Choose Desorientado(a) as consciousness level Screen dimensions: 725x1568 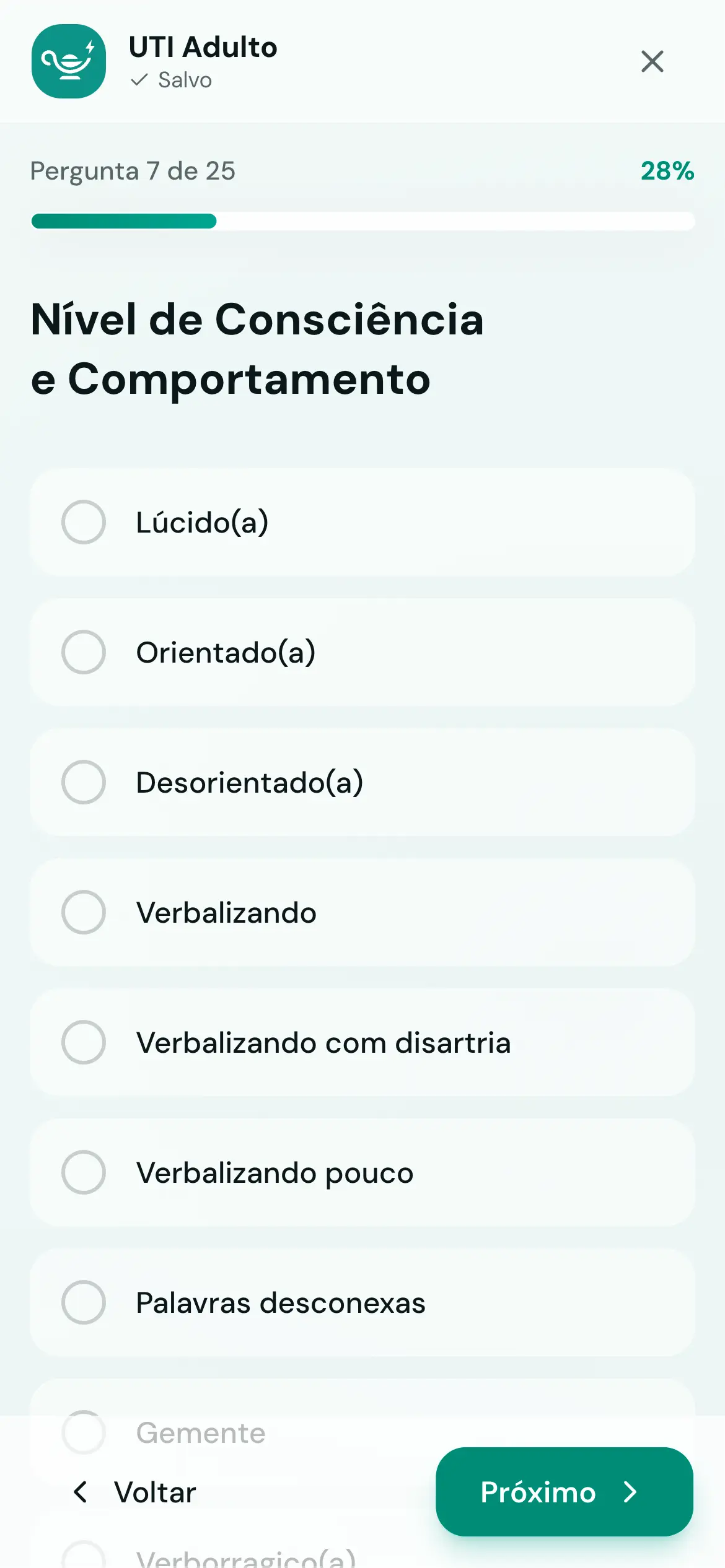[x=361, y=782]
